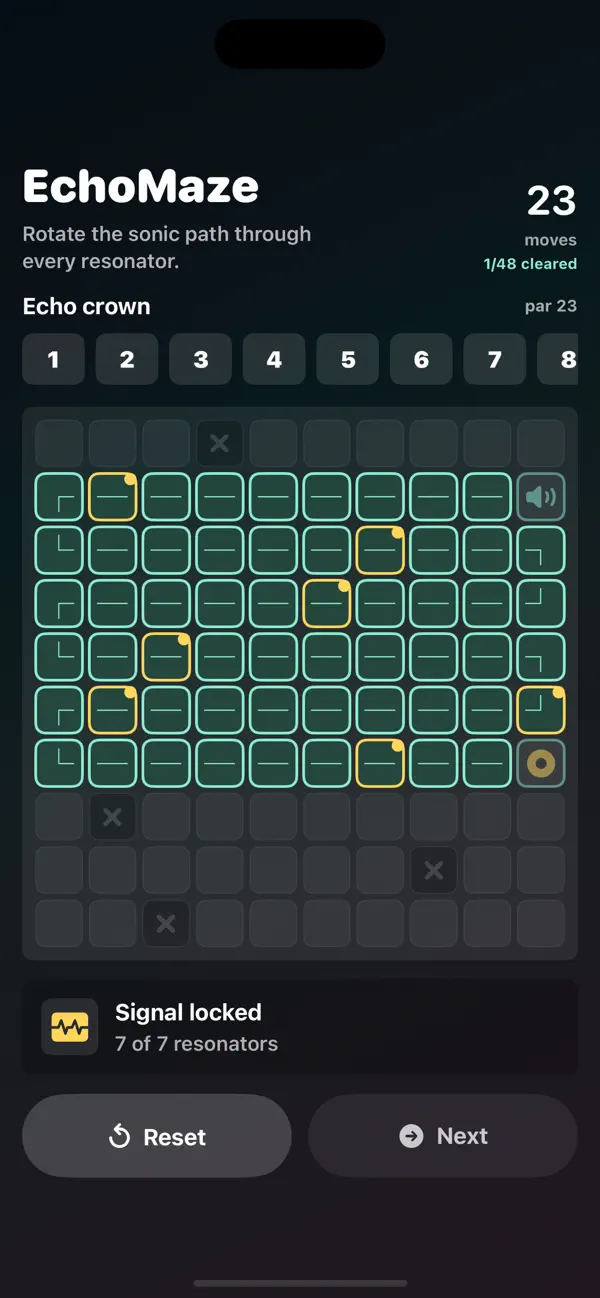Go to the Next puzzle

[x=443, y=1136]
